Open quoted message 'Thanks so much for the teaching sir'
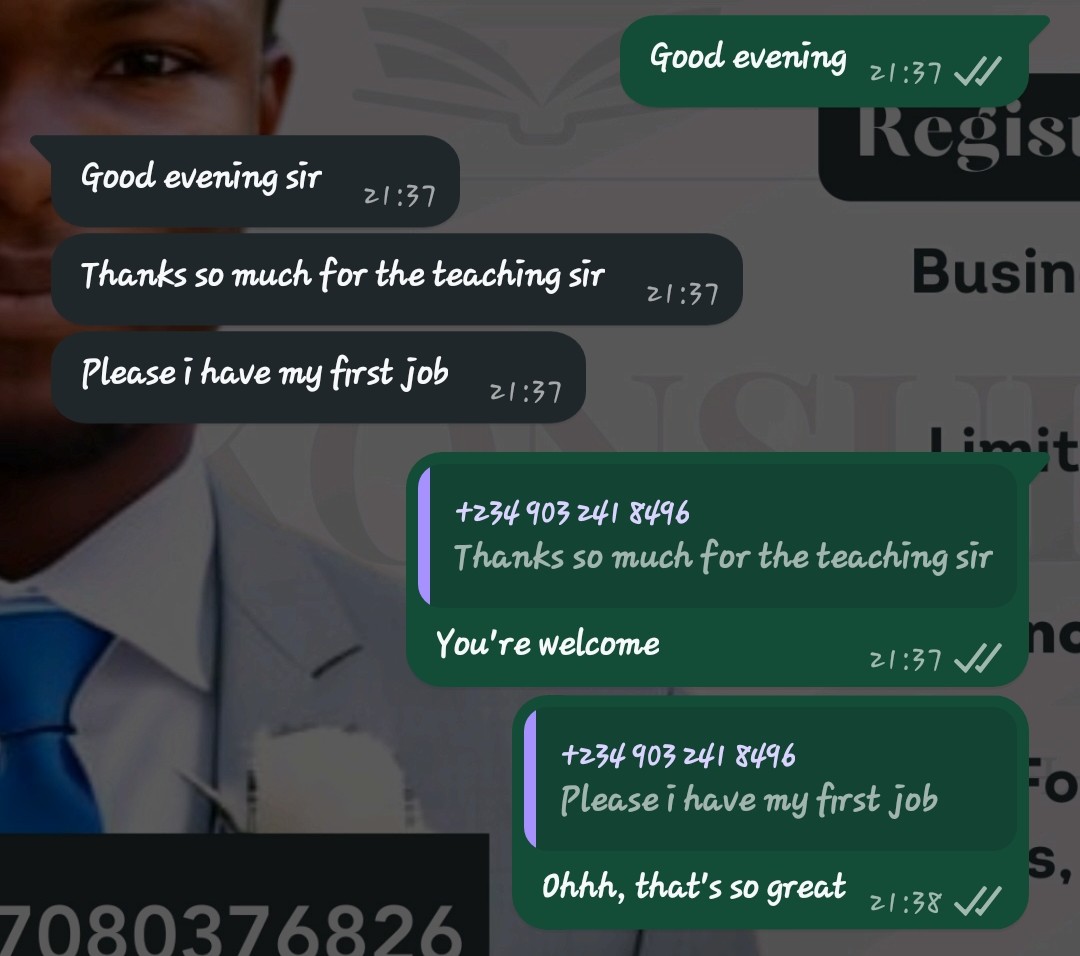Screen dimensions: 1080x956 [720, 538]
